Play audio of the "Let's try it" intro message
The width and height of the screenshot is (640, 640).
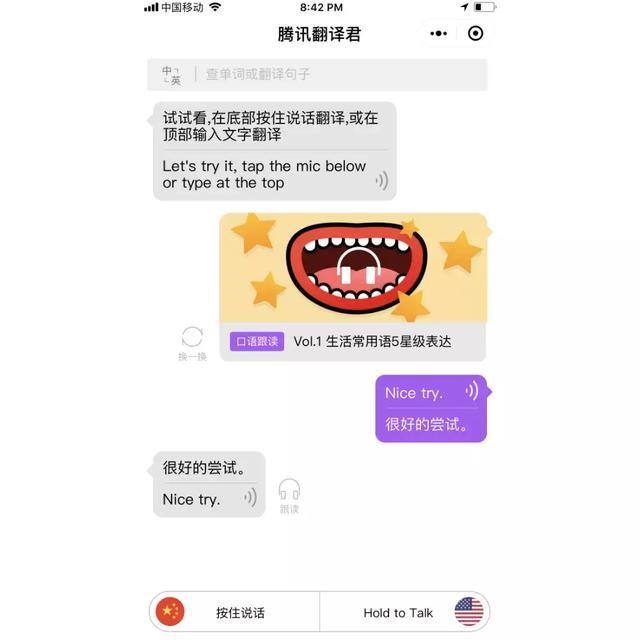click(x=381, y=181)
